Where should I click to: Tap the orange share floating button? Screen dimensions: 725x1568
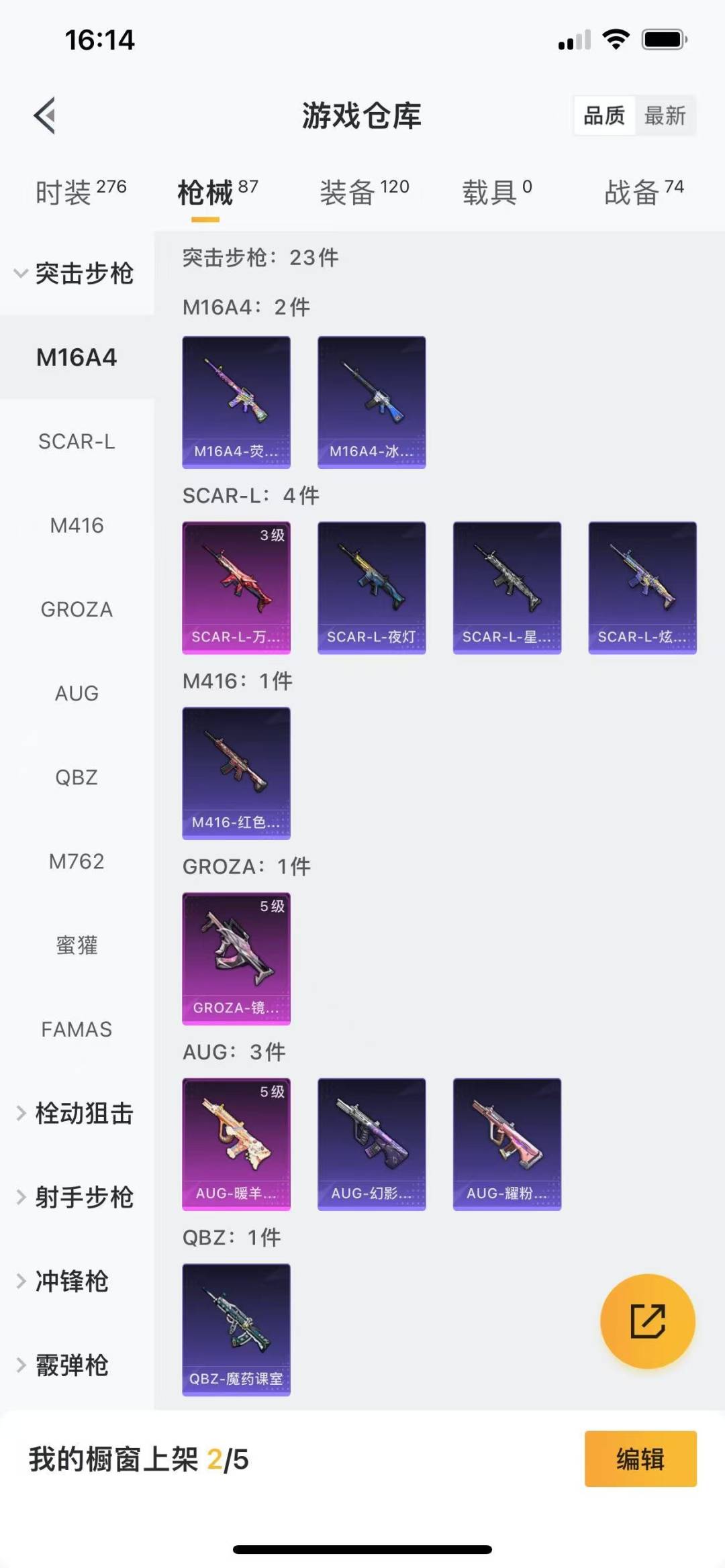click(x=647, y=1321)
